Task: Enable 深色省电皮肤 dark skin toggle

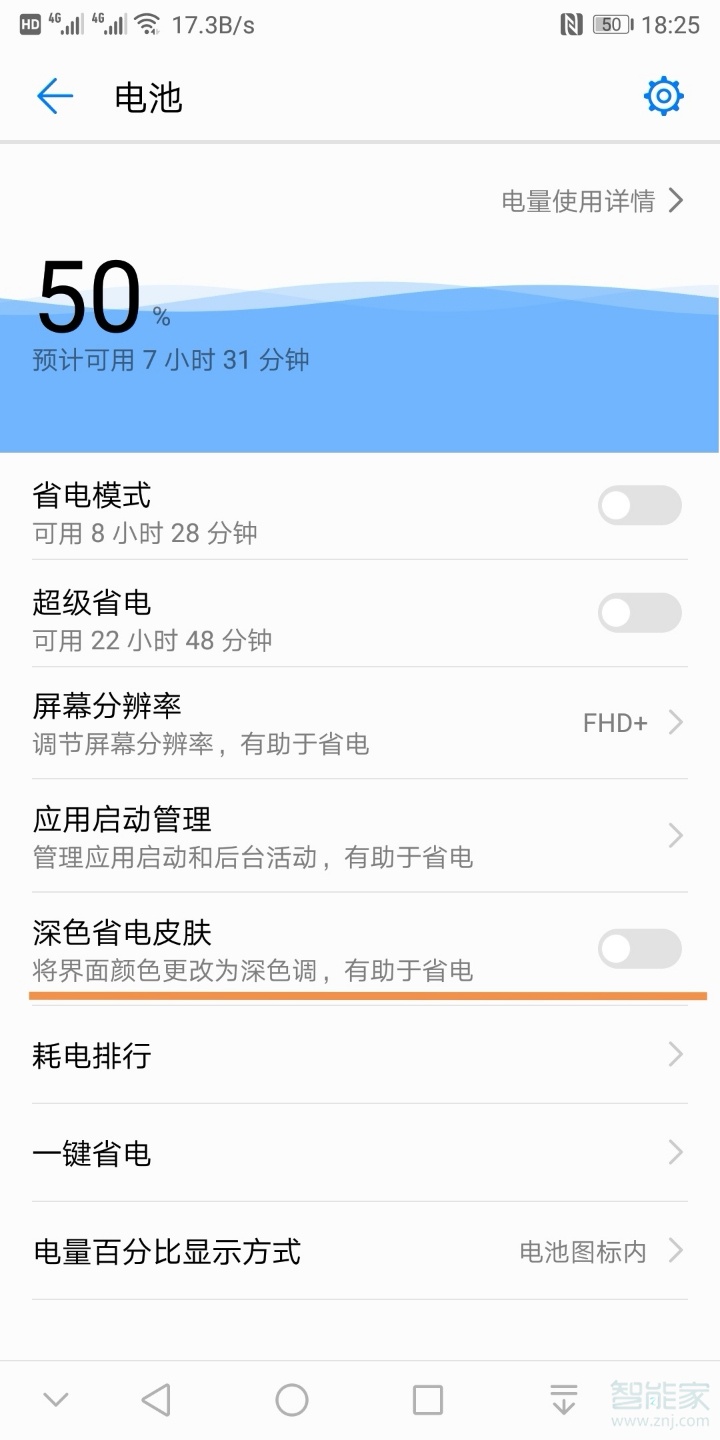Action: pyautogui.click(x=639, y=948)
